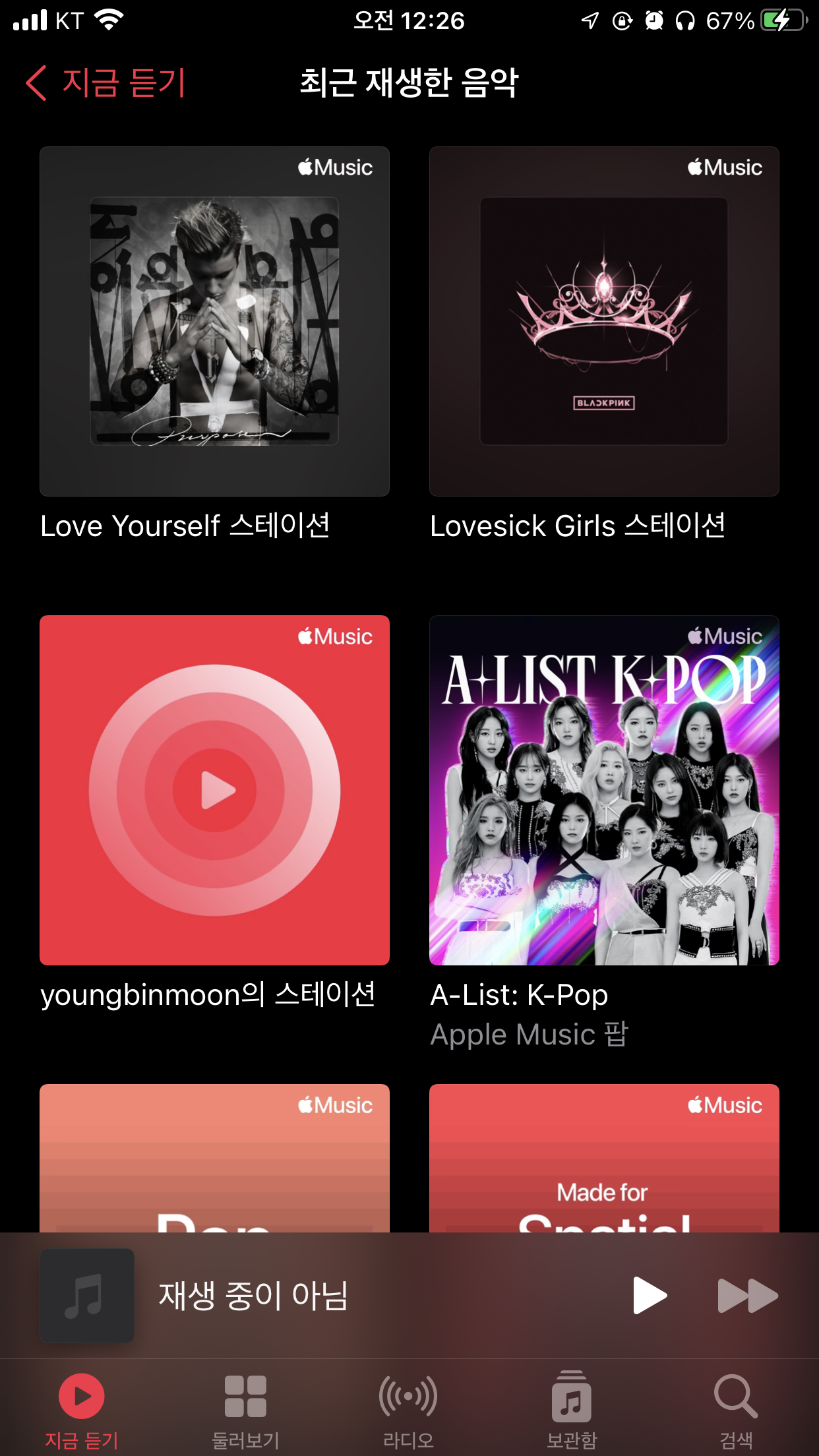Open the Made for Spatial card
819x1456 pixels.
[604, 1161]
